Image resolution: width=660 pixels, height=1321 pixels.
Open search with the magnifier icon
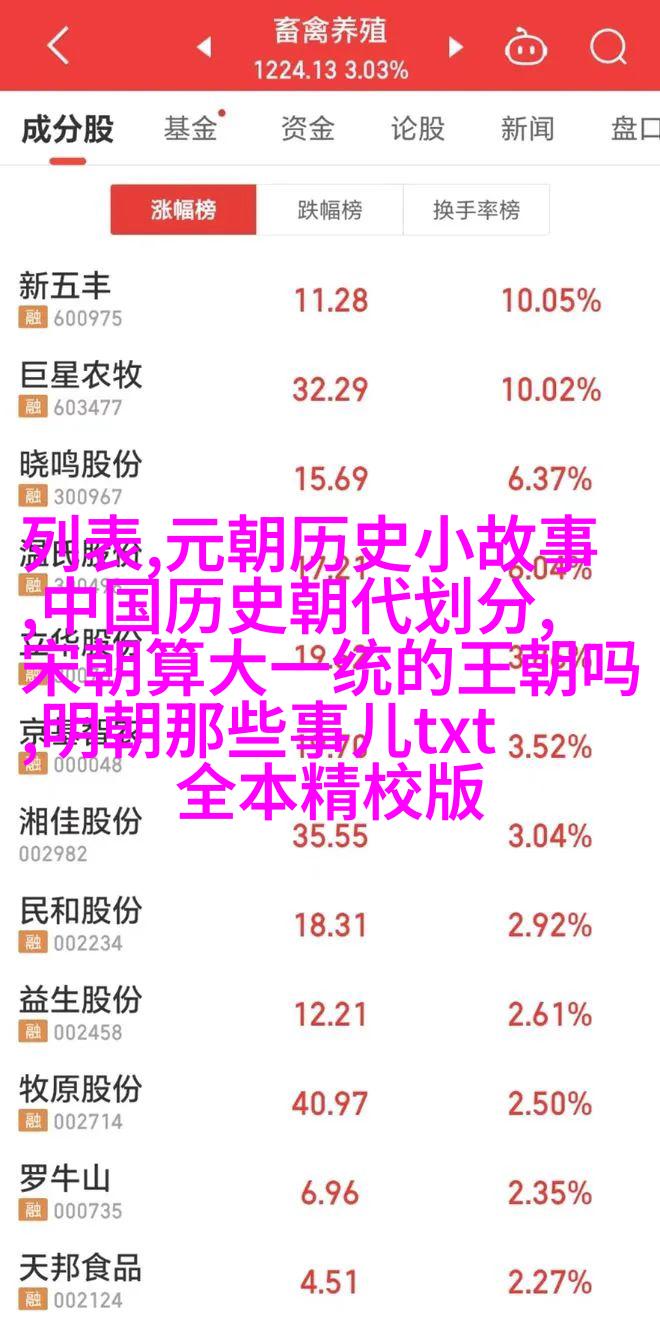coord(607,46)
